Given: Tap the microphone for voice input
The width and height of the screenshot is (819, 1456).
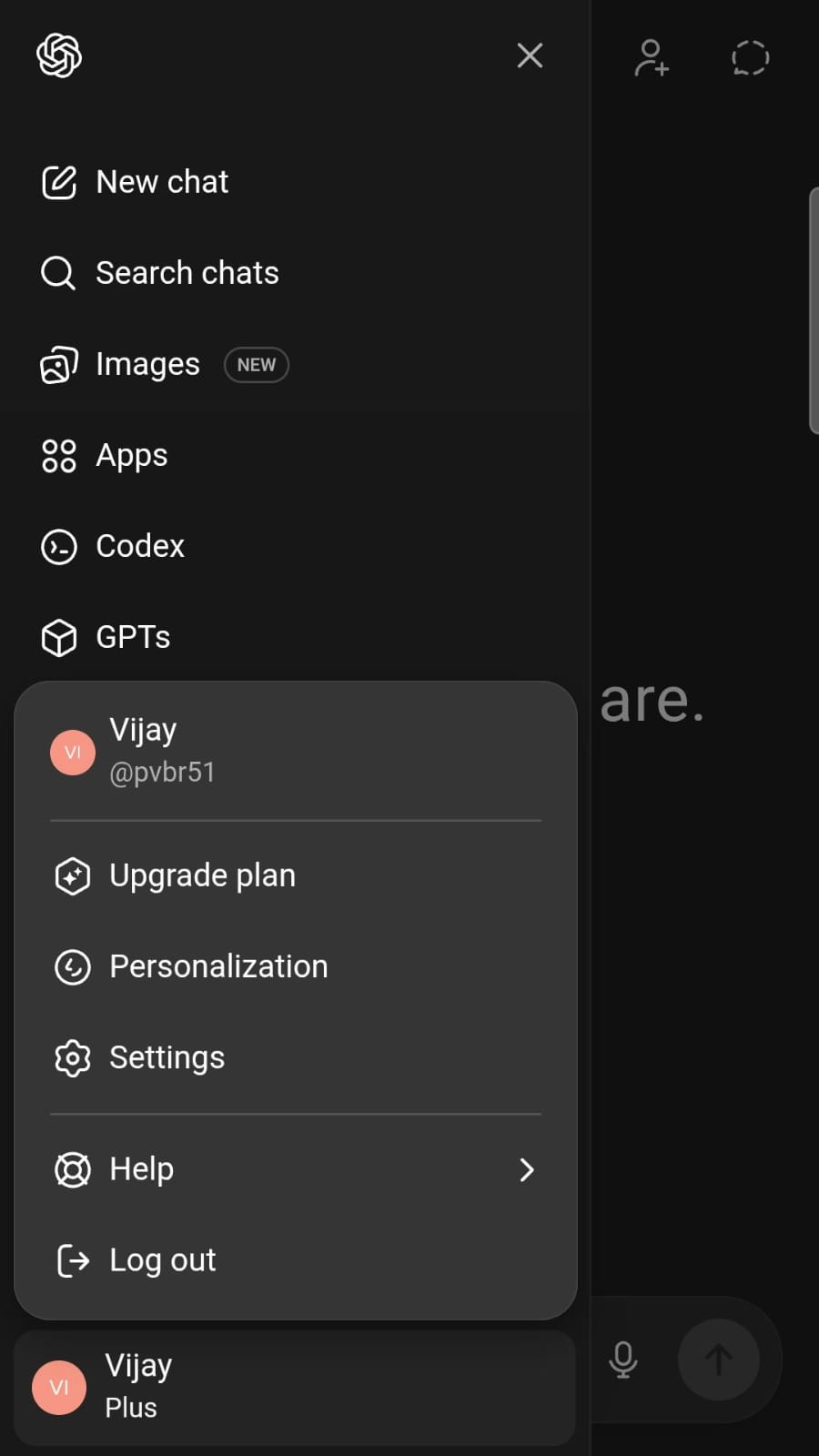Looking at the screenshot, I should click(623, 1360).
